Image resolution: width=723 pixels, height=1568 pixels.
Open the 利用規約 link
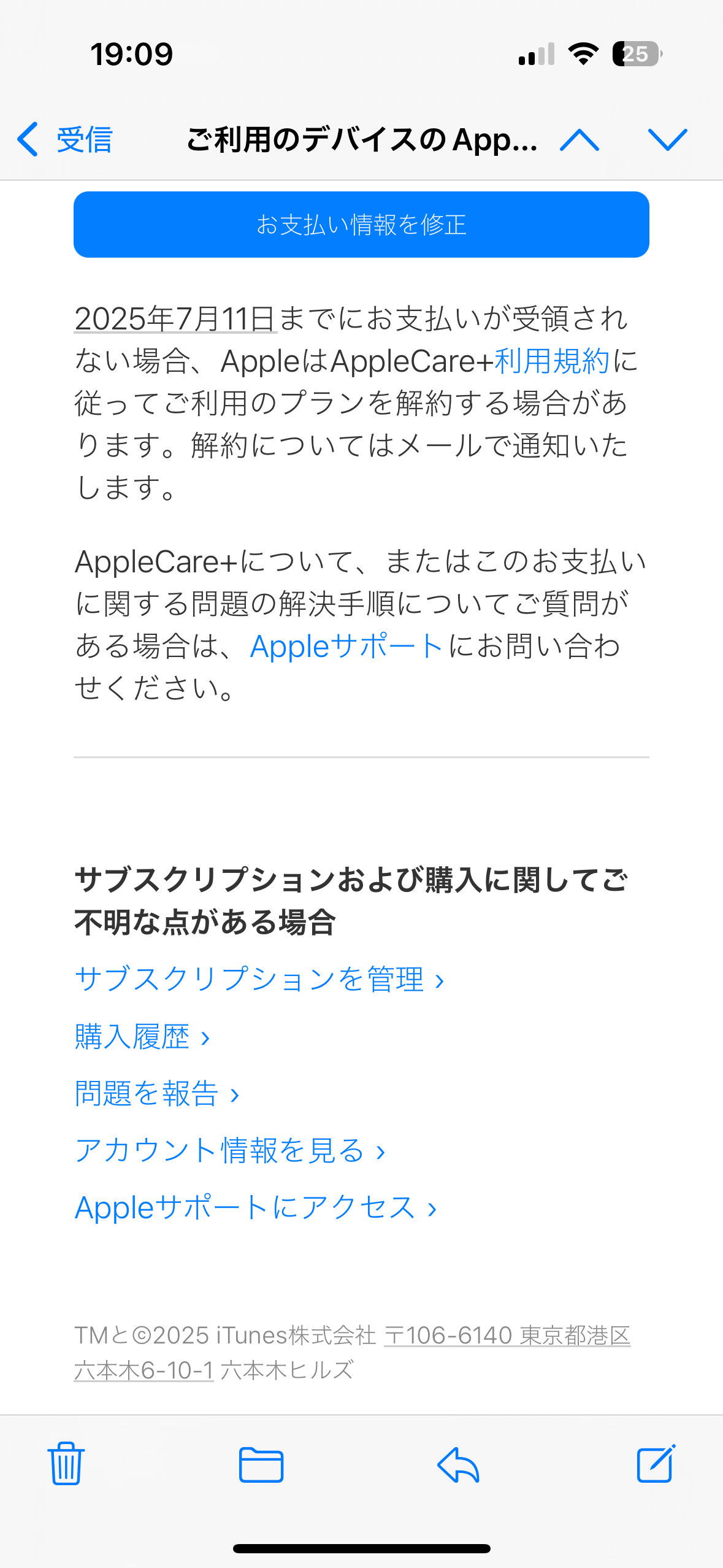(x=551, y=361)
